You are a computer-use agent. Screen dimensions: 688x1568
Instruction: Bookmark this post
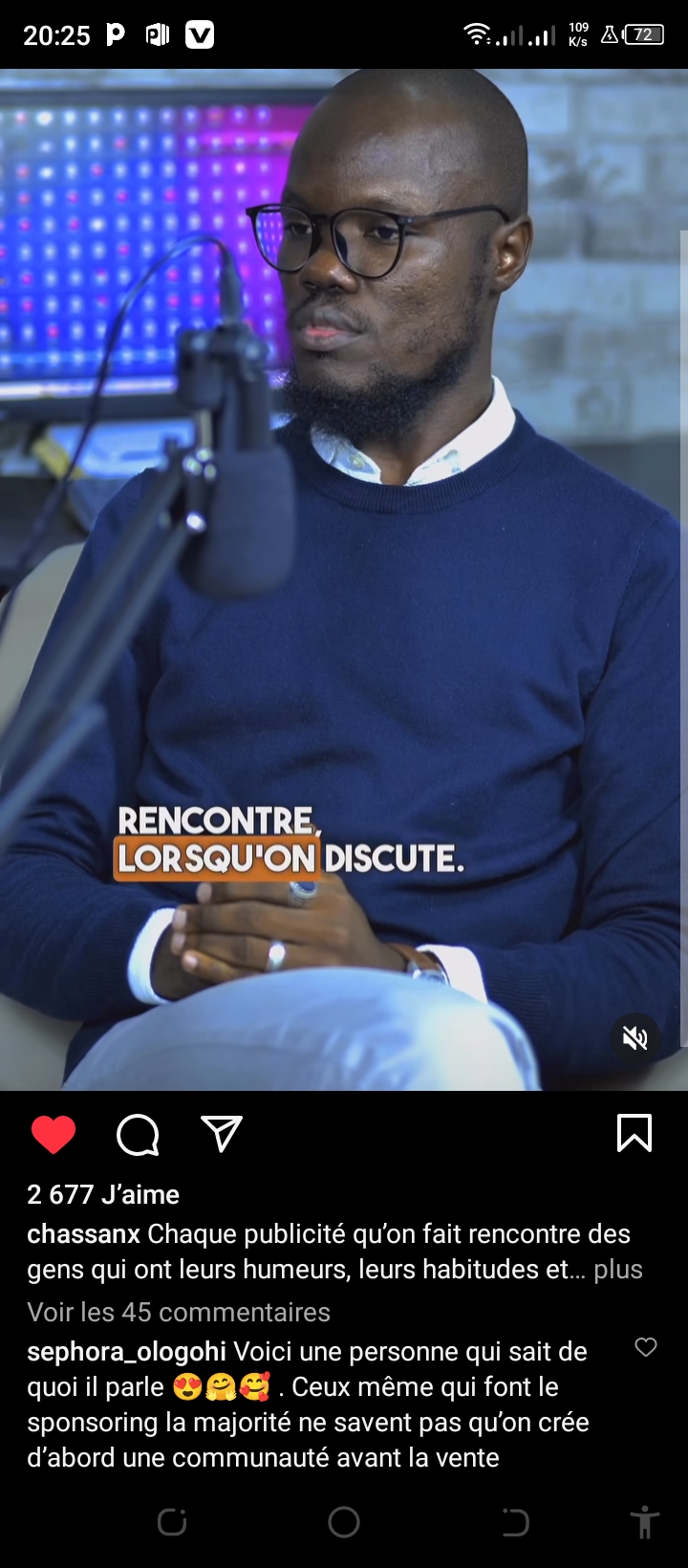[634, 1134]
